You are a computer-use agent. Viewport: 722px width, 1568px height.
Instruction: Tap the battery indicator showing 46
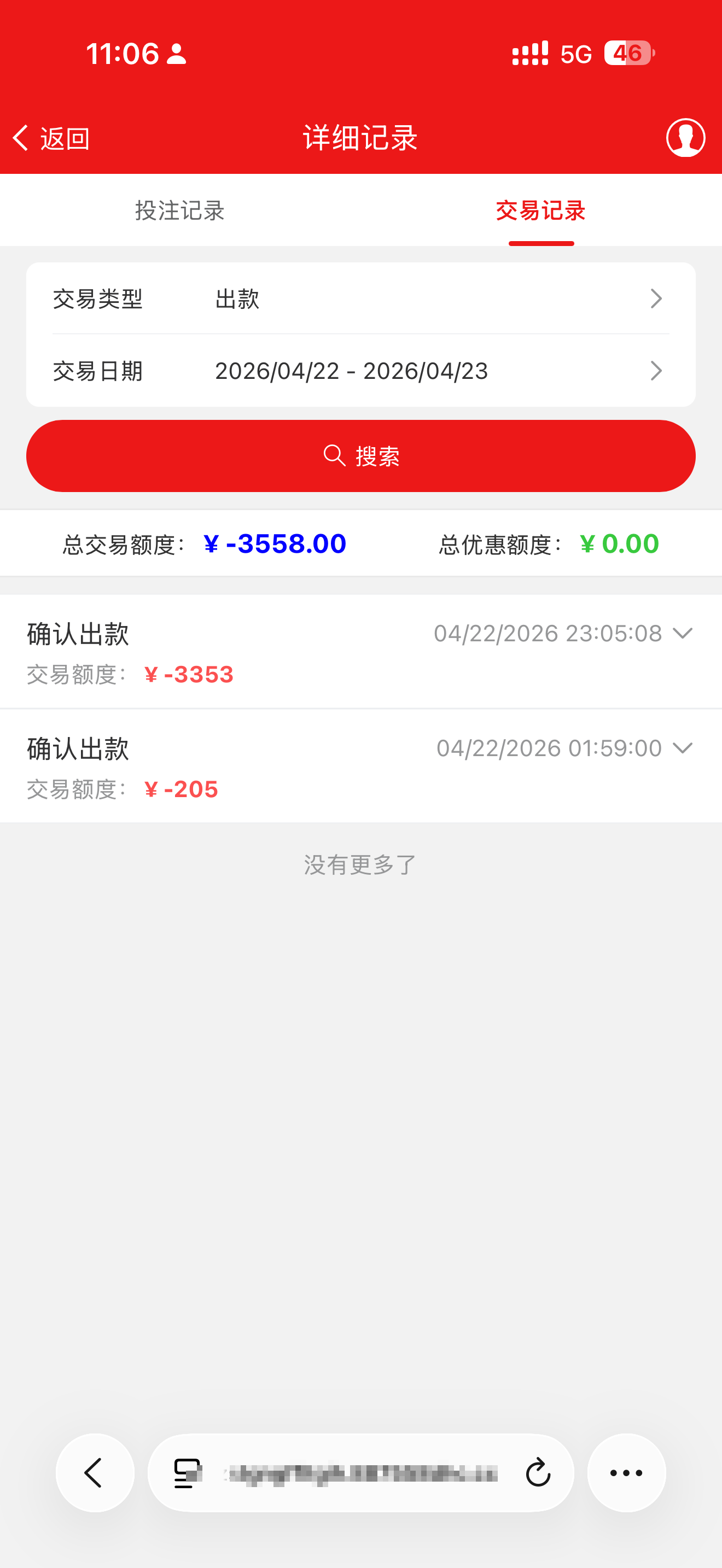click(628, 54)
